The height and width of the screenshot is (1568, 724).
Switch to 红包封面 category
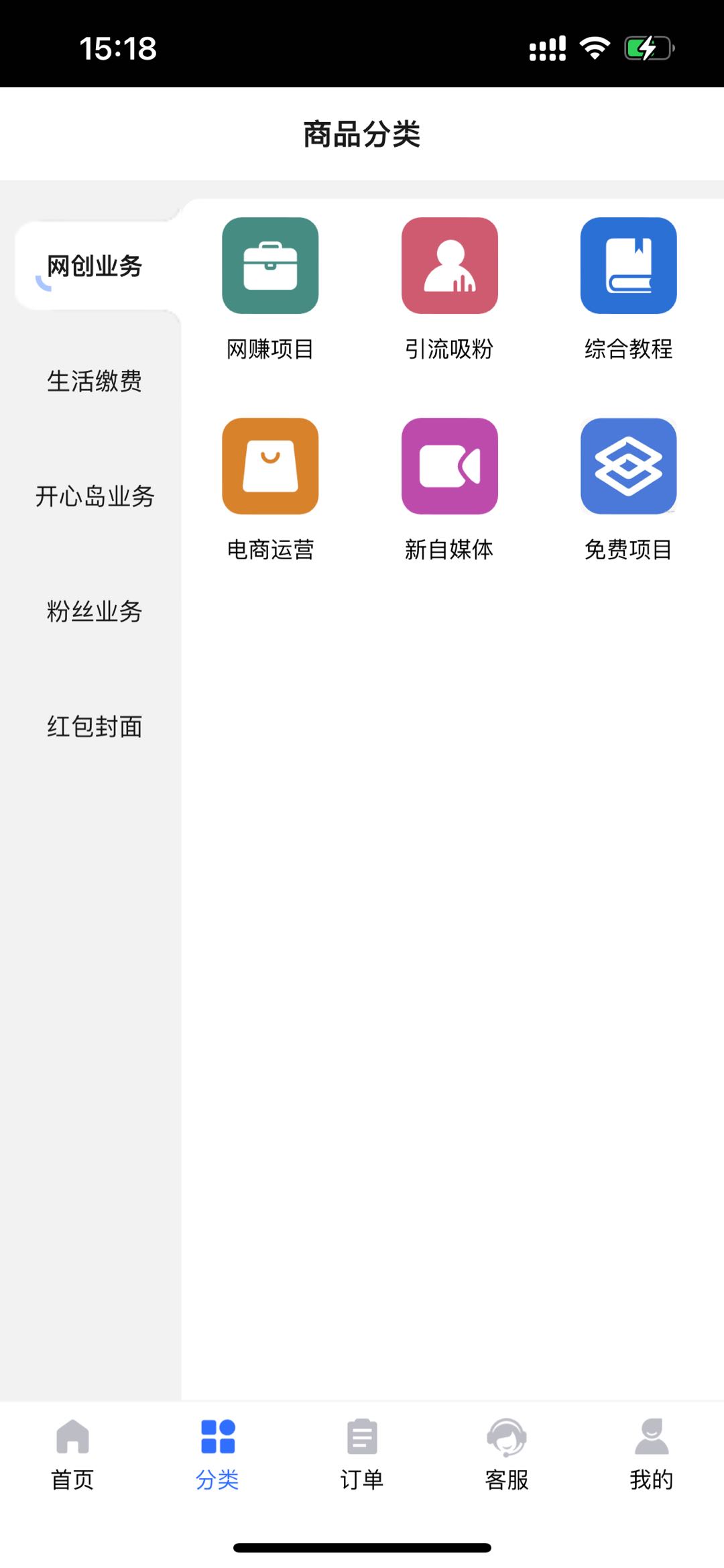95,726
